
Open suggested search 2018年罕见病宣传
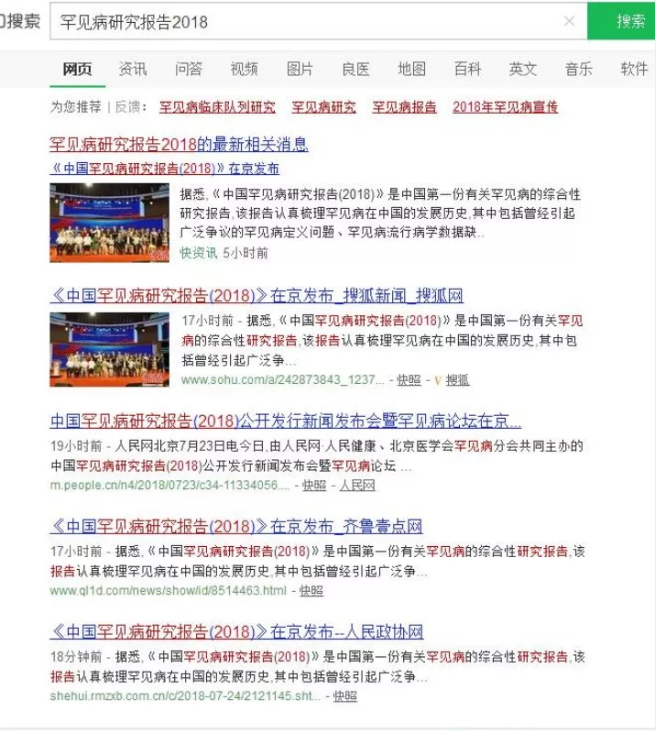tap(505, 106)
